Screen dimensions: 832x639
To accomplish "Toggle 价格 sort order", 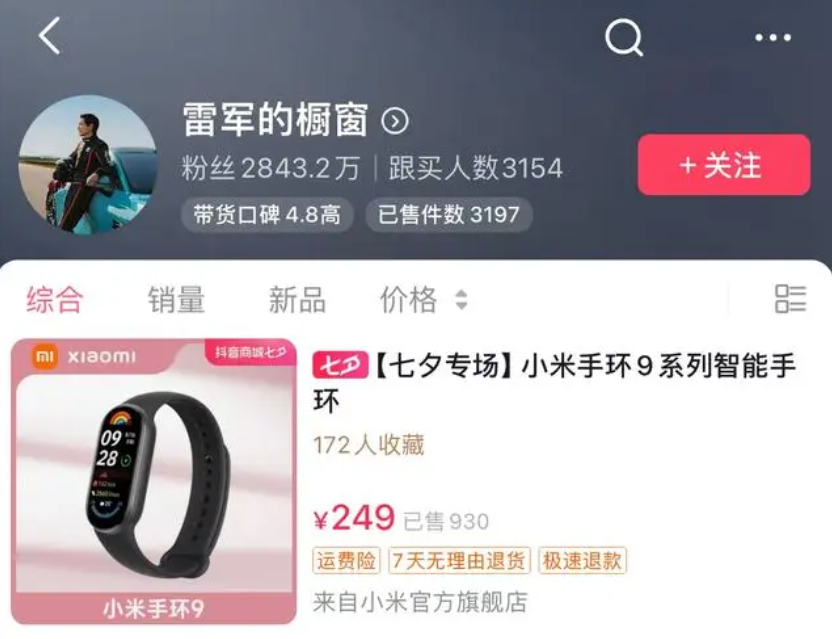I will click(x=423, y=299).
